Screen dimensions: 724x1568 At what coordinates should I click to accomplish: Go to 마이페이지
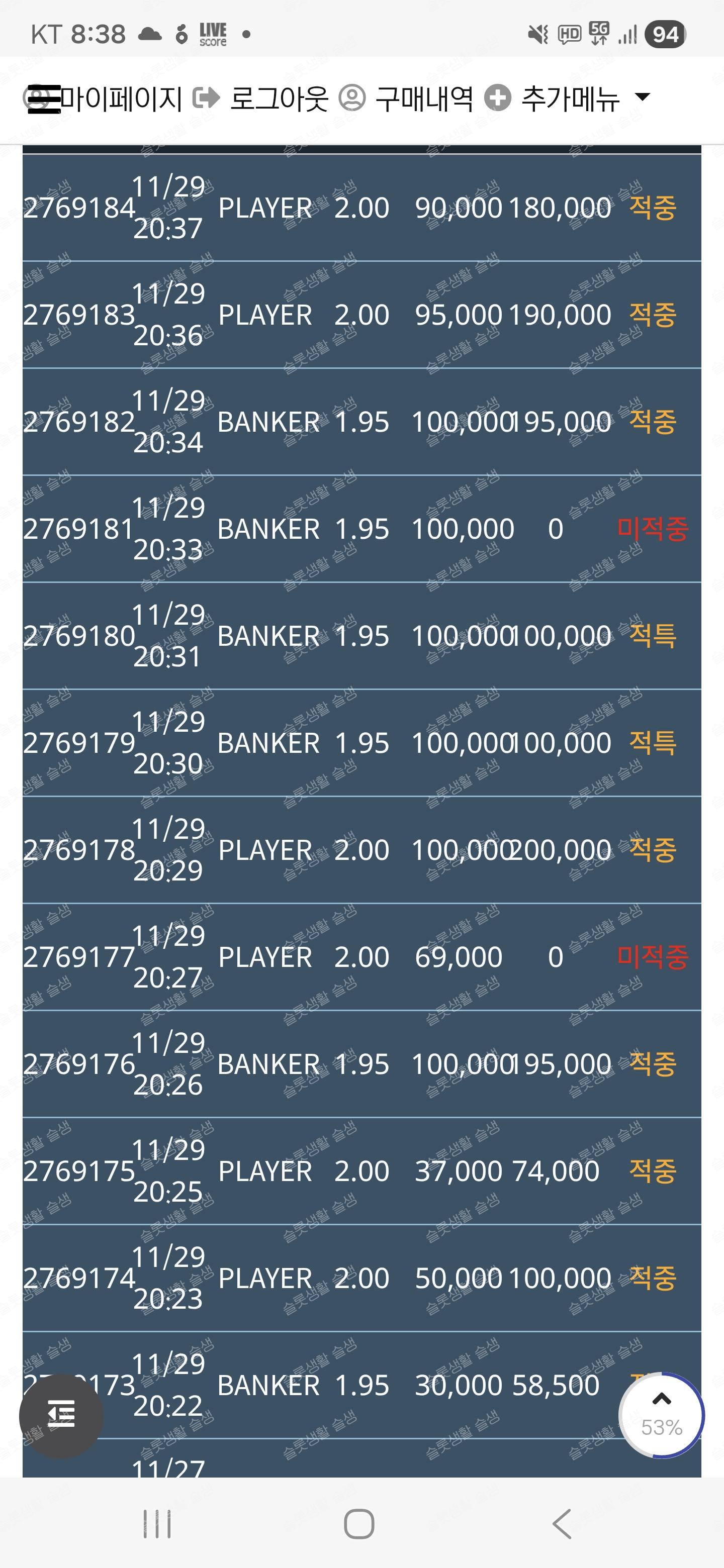122,99
